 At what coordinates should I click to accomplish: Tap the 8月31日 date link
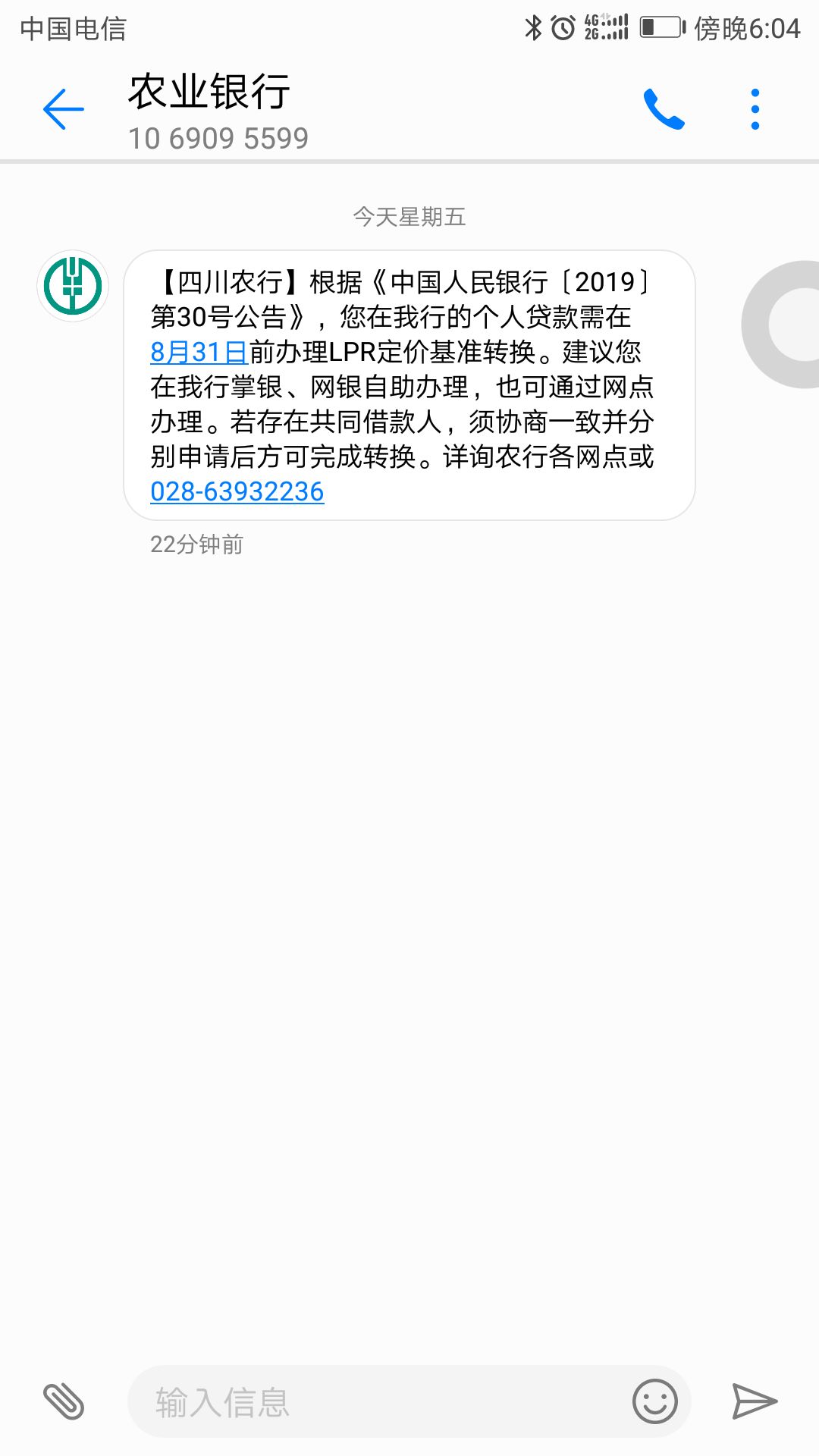199,352
